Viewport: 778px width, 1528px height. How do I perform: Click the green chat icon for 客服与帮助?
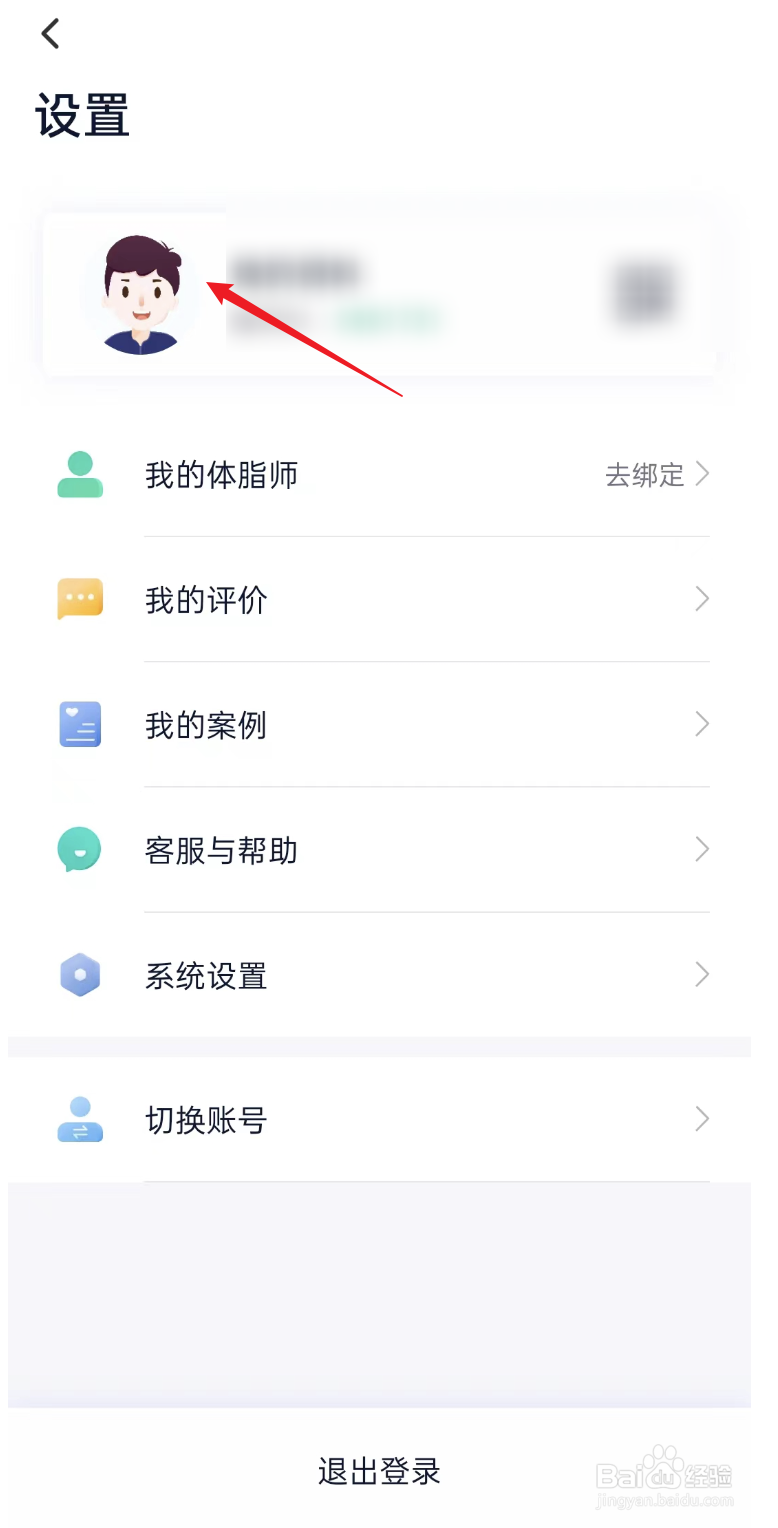(x=79, y=850)
